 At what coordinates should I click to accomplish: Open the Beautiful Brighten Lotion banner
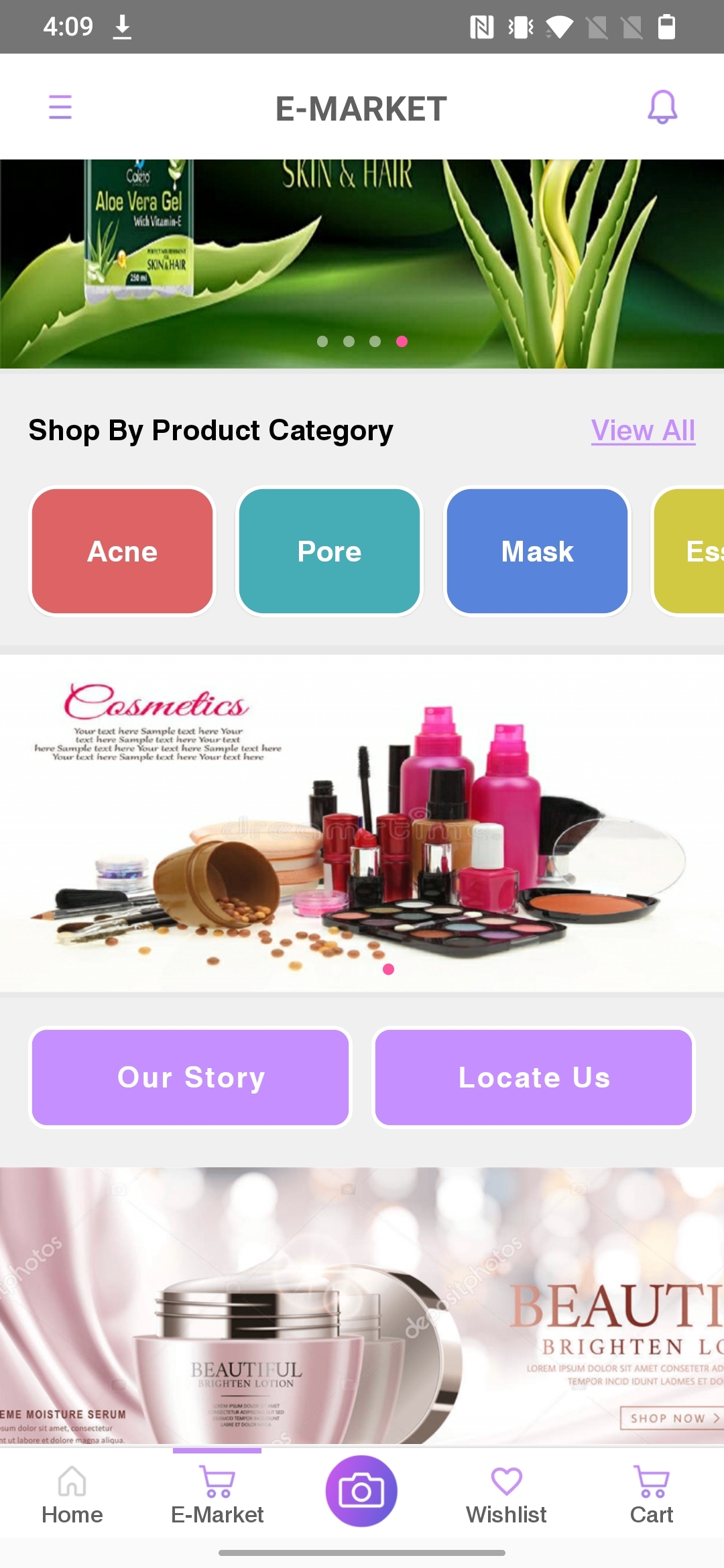(362, 1305)
